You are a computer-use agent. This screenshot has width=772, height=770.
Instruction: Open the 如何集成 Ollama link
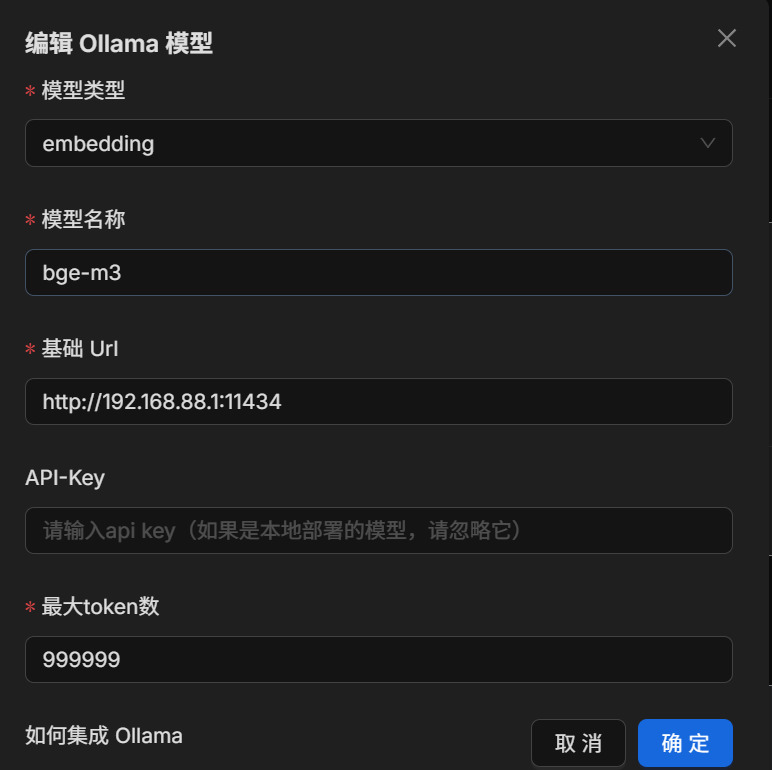click(x=104, y=737)
